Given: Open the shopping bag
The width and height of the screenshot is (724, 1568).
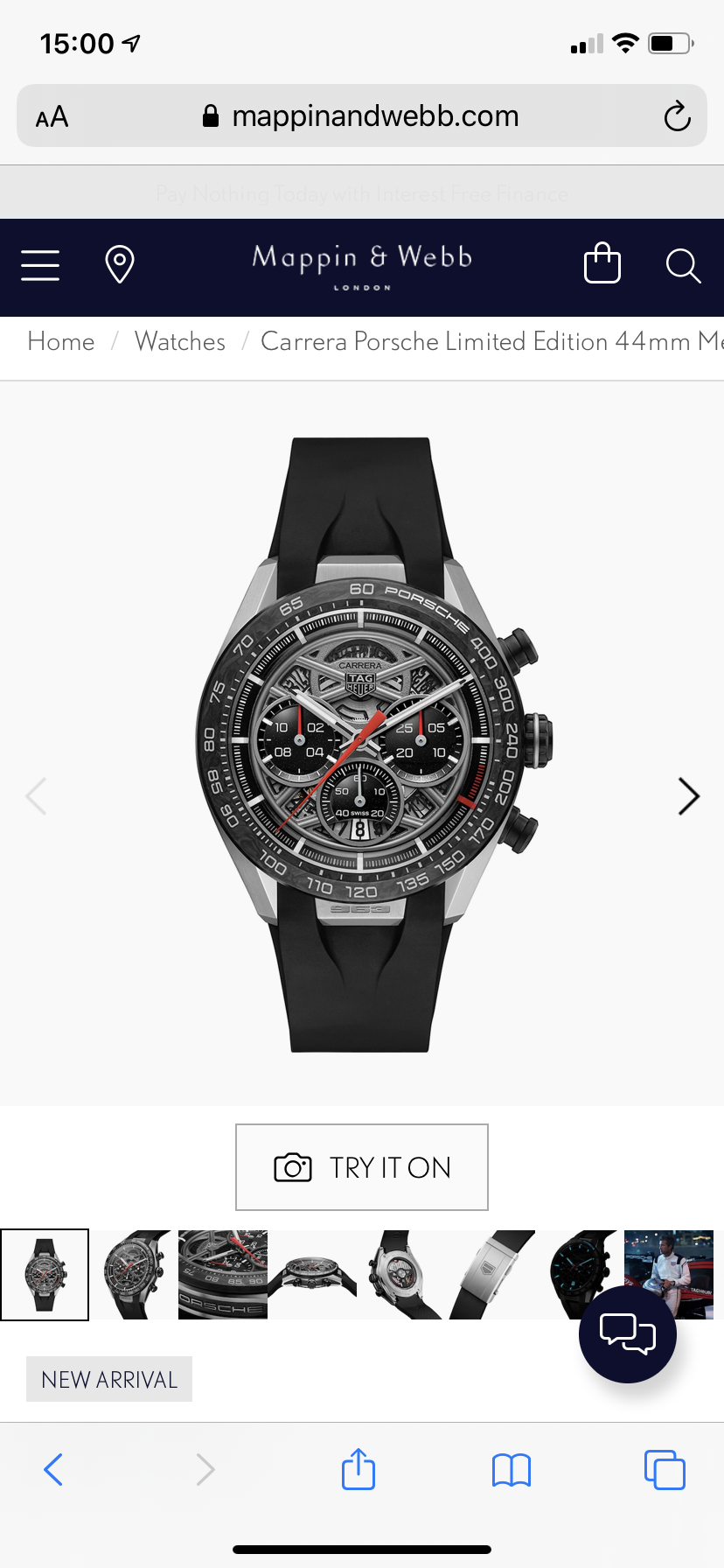Looking at the screenshot, I should tap(602, 262).
